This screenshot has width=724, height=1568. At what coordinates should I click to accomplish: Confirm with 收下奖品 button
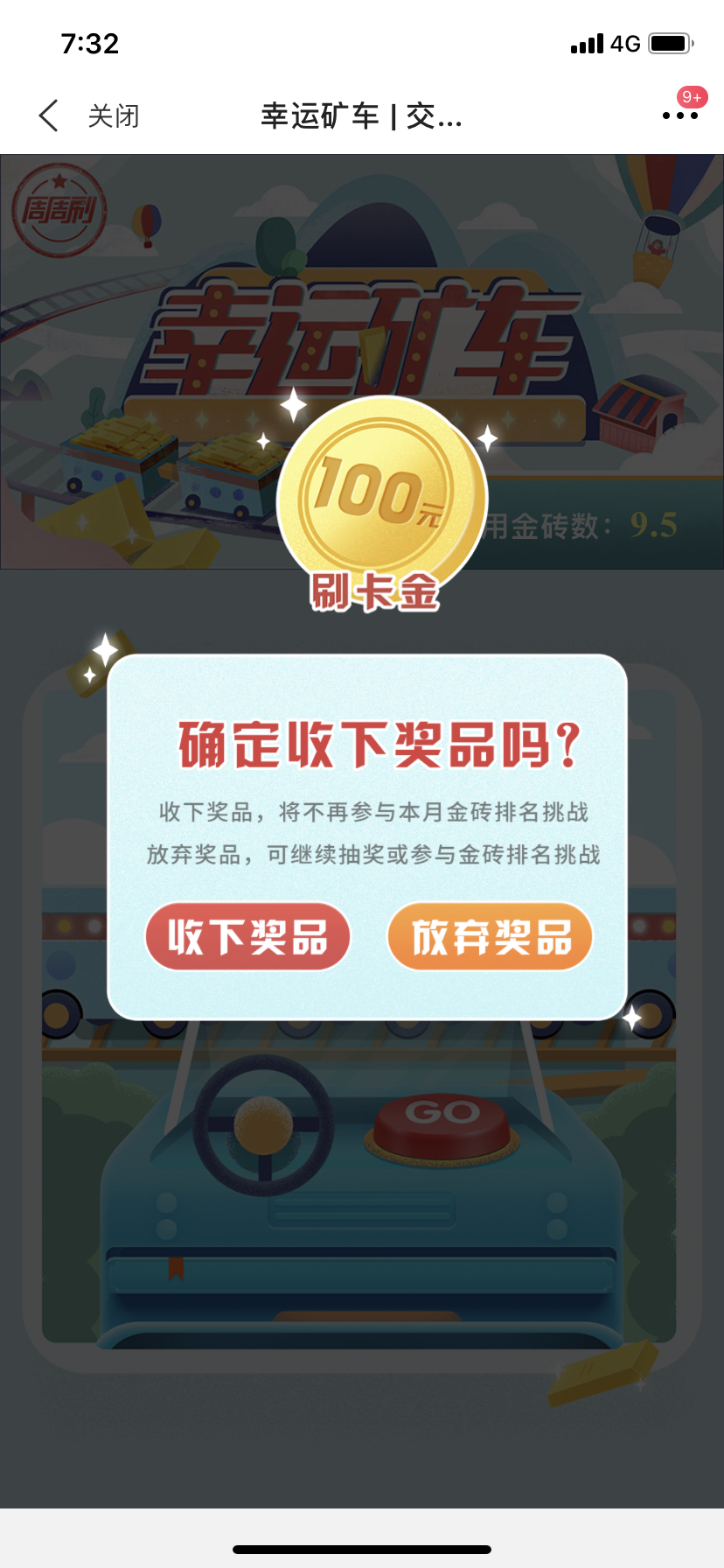pos(247,937)
